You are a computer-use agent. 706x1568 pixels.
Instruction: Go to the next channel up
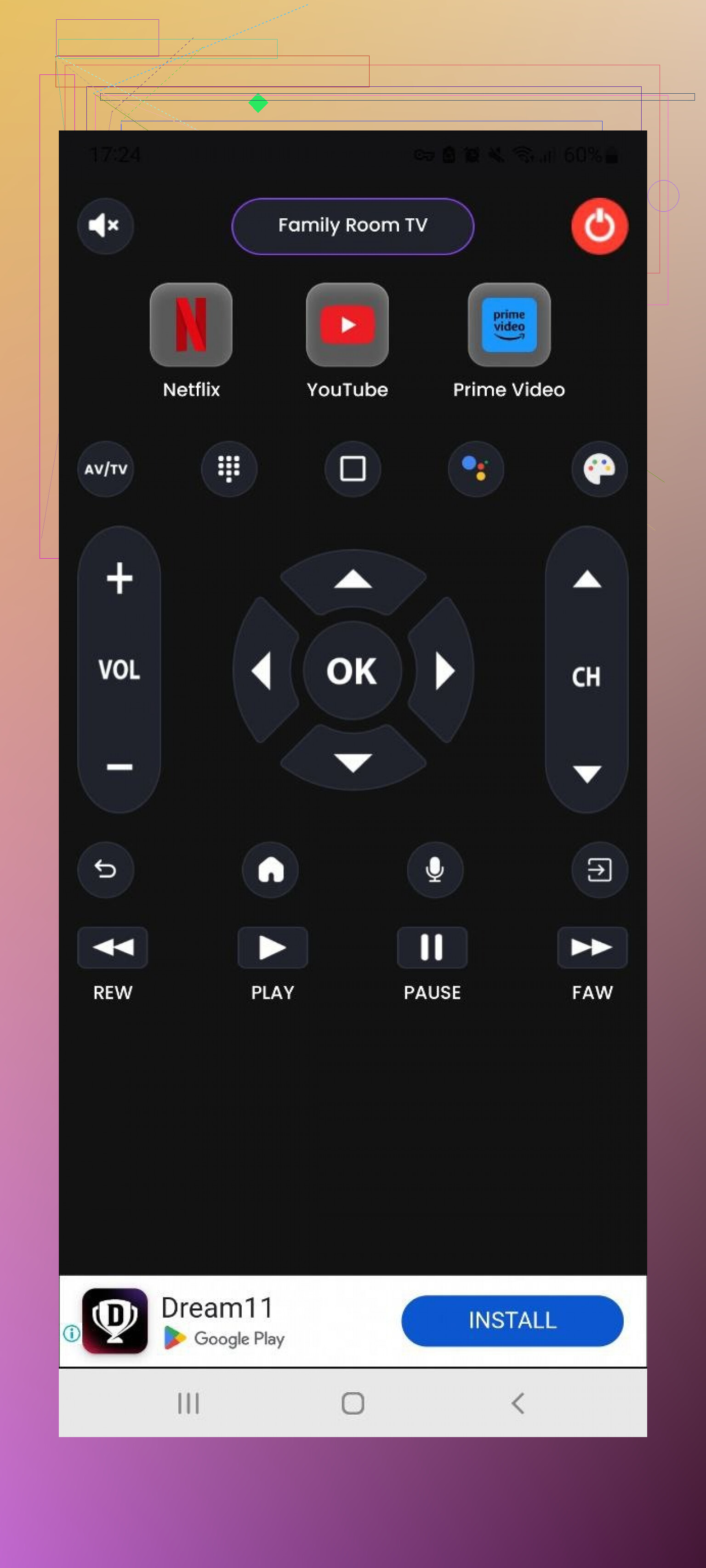click(x=586, y=579)
